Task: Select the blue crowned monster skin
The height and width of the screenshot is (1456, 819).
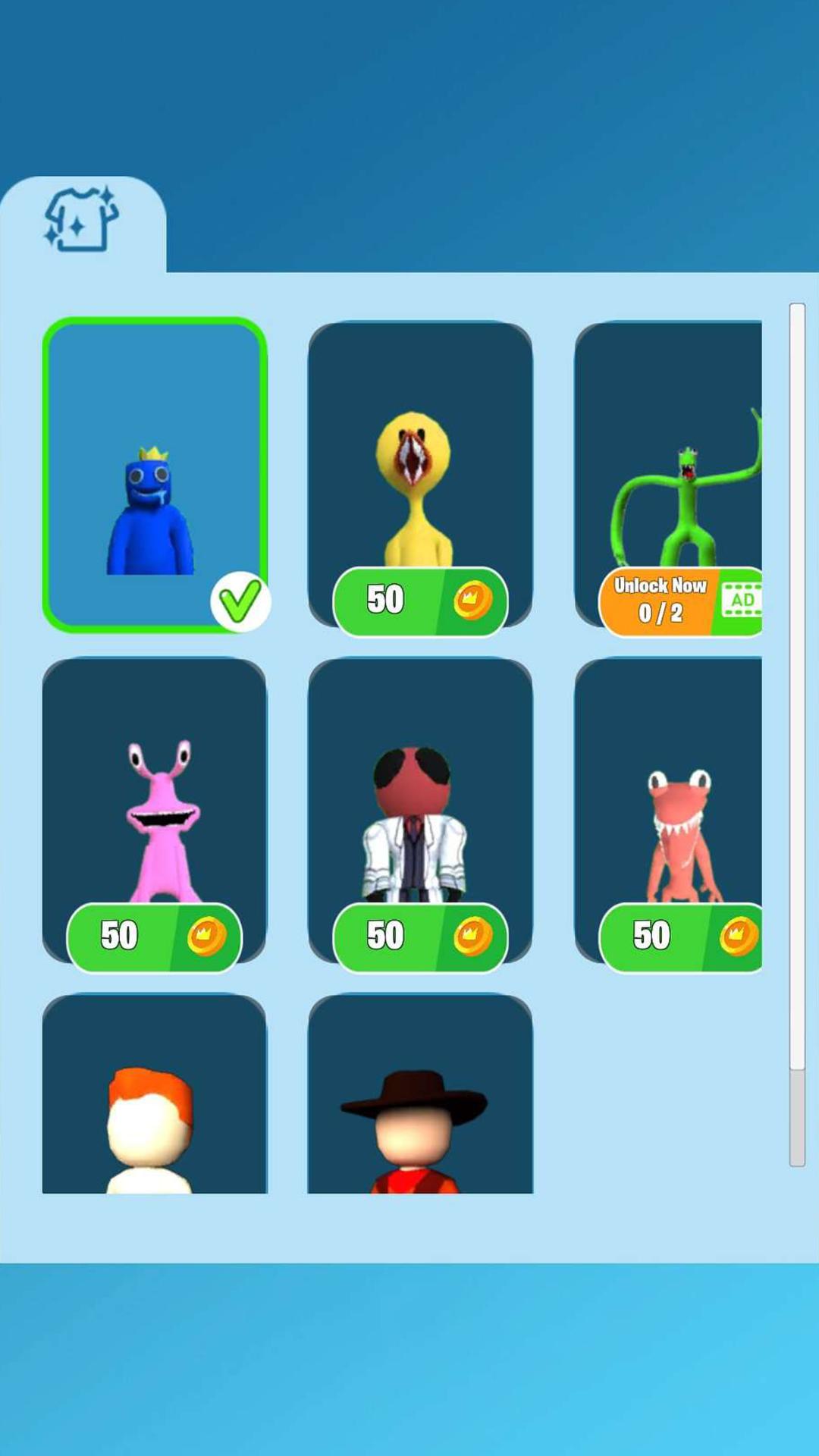Action: [154, 474]
